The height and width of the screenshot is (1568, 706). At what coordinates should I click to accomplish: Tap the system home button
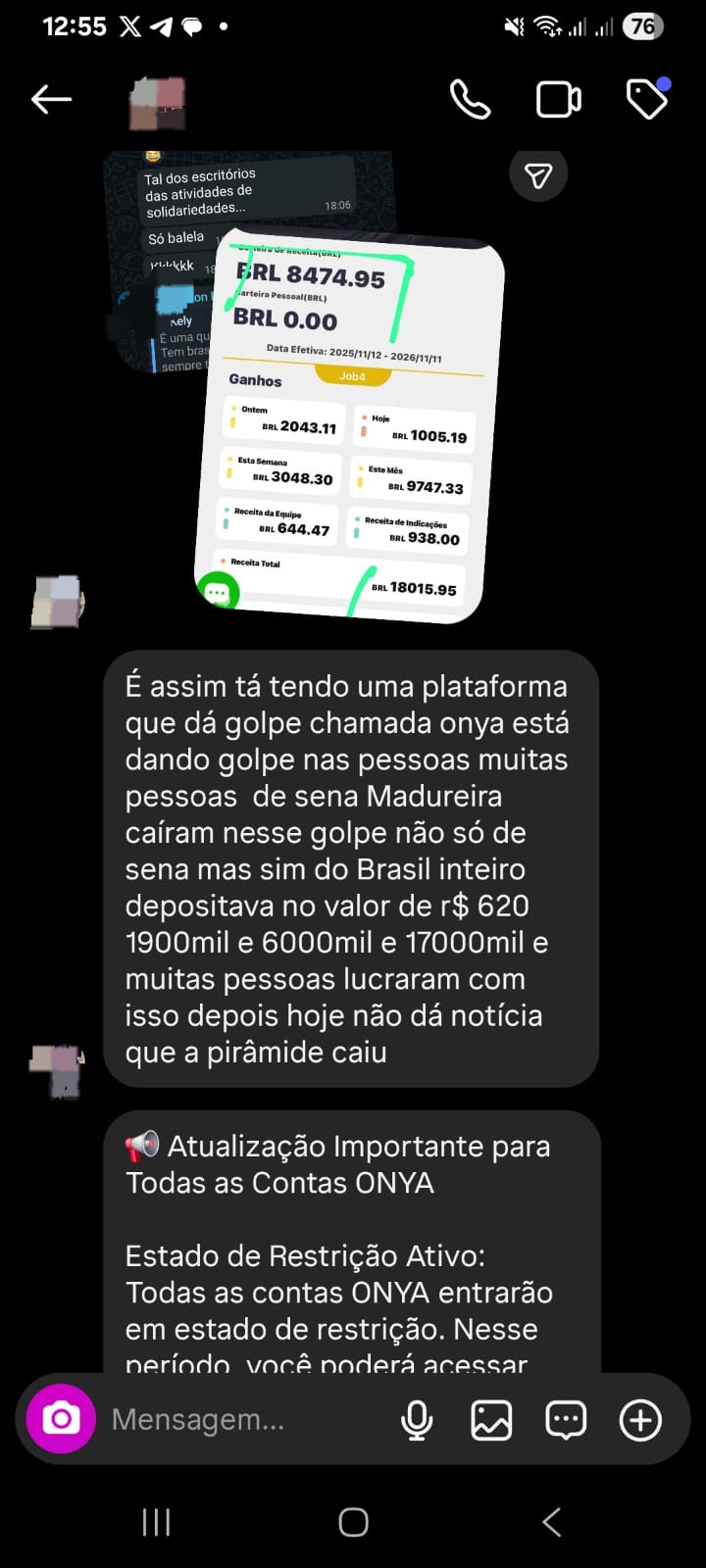353,1522
